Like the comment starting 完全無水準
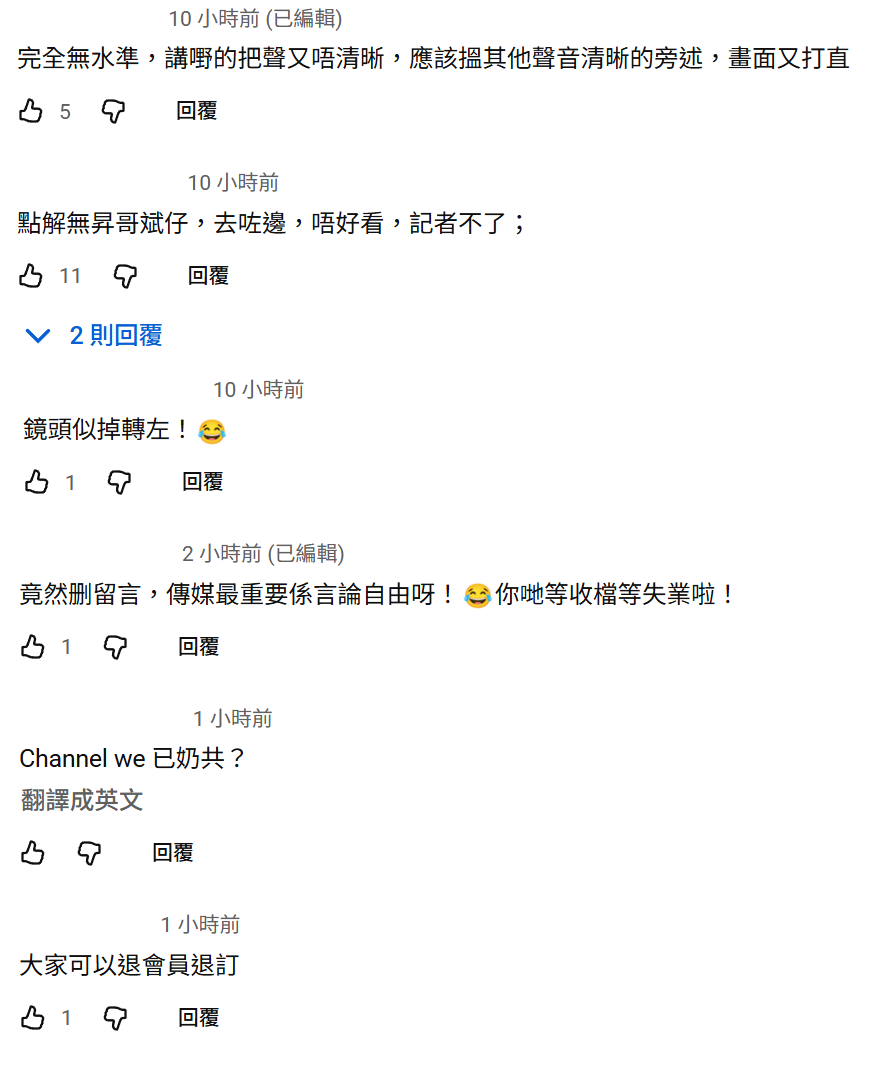 (31, 111)
